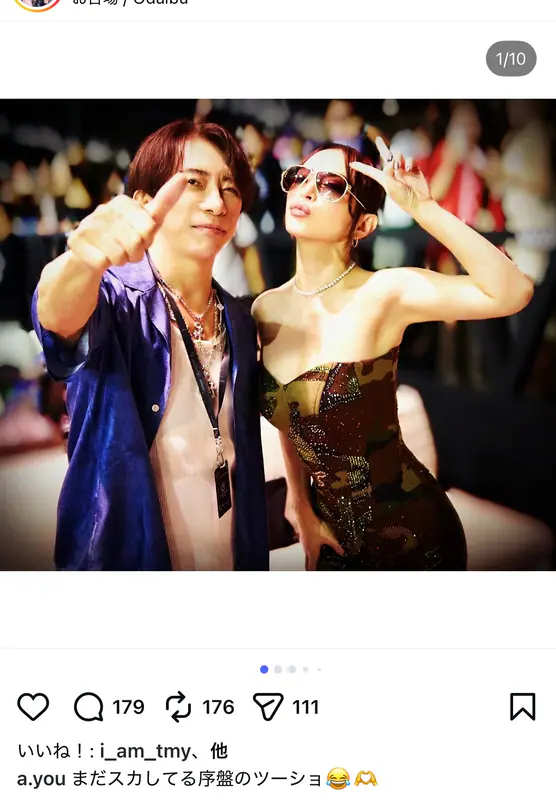Repost this post using the repost icon

179,707
